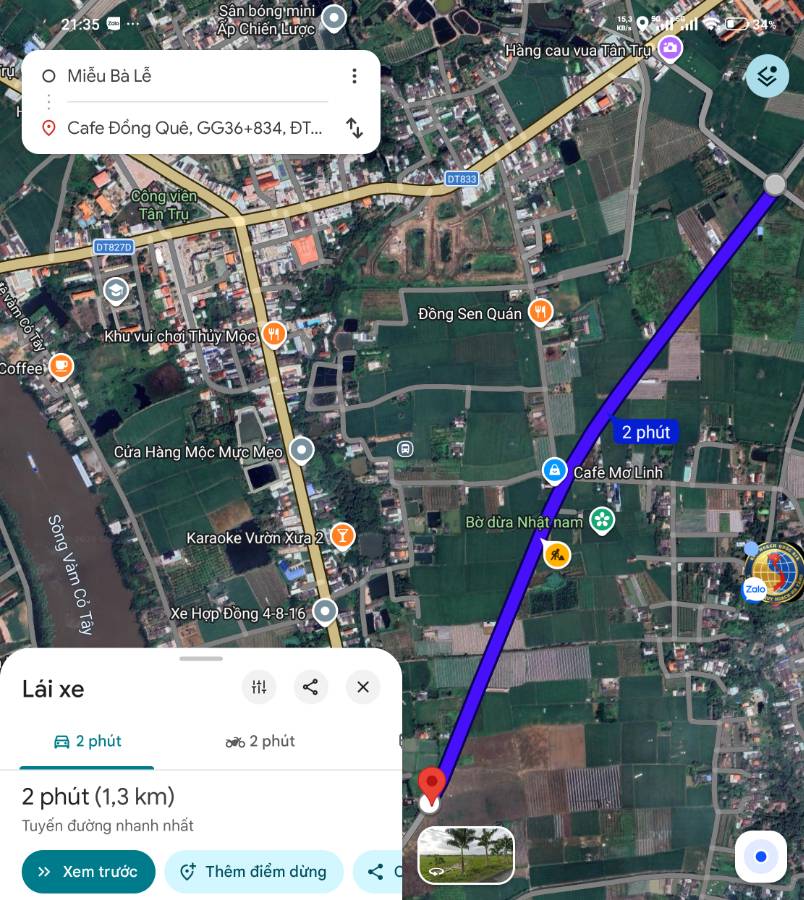
Task: View the roadwork warning on the route
Action: point(557,554)
